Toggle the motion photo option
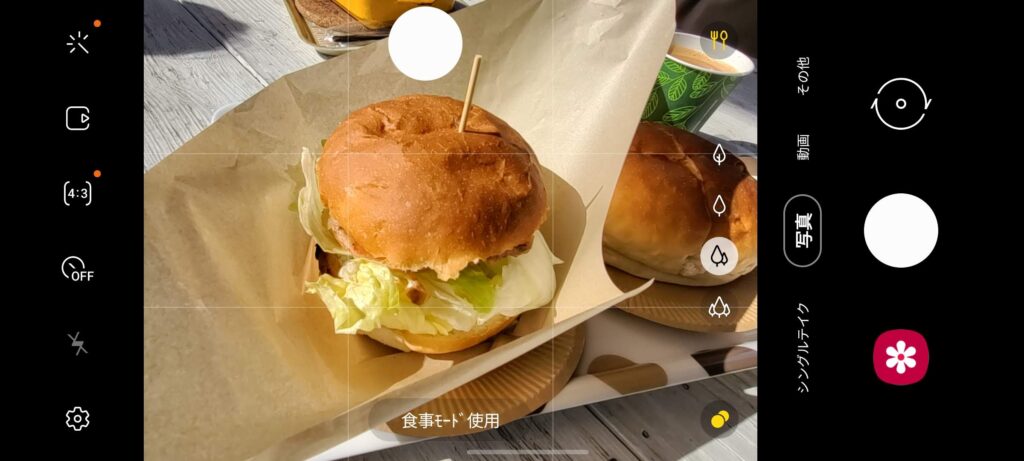 pos(78,118)
